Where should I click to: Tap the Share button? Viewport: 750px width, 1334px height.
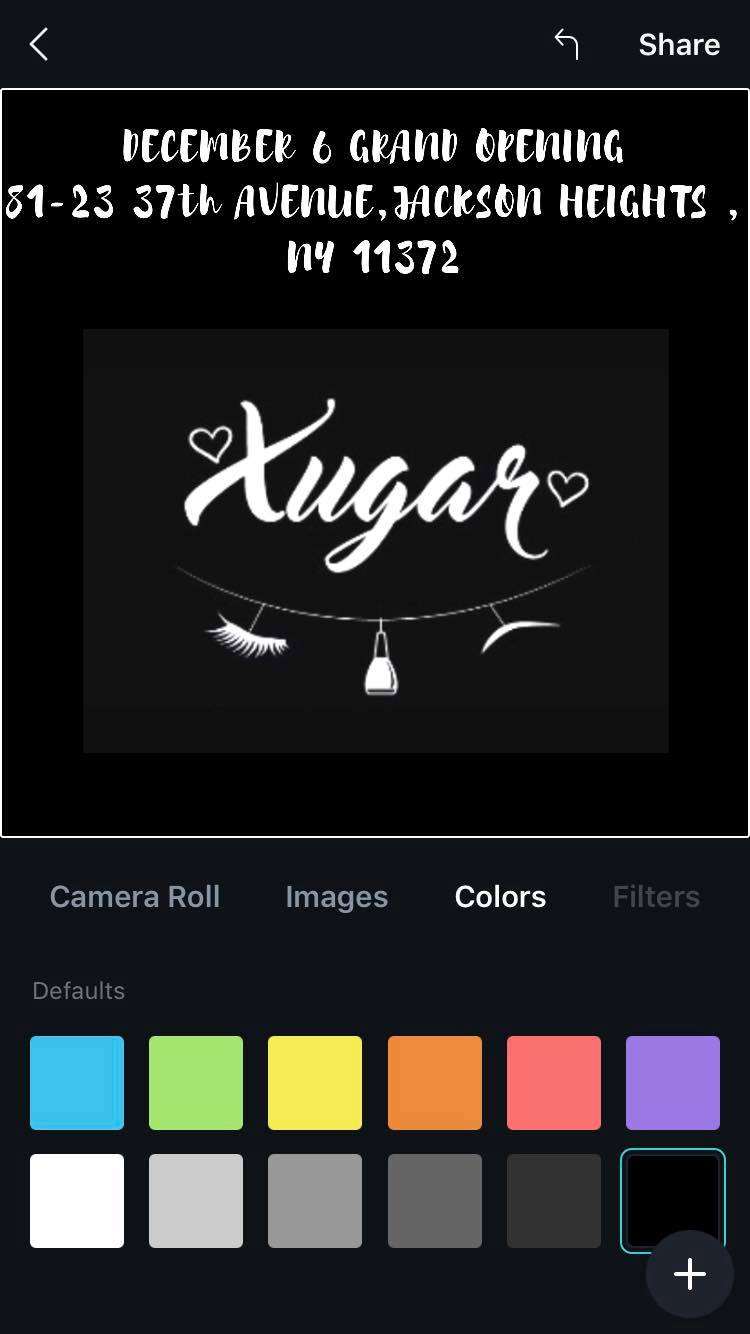tap(679, 45)
